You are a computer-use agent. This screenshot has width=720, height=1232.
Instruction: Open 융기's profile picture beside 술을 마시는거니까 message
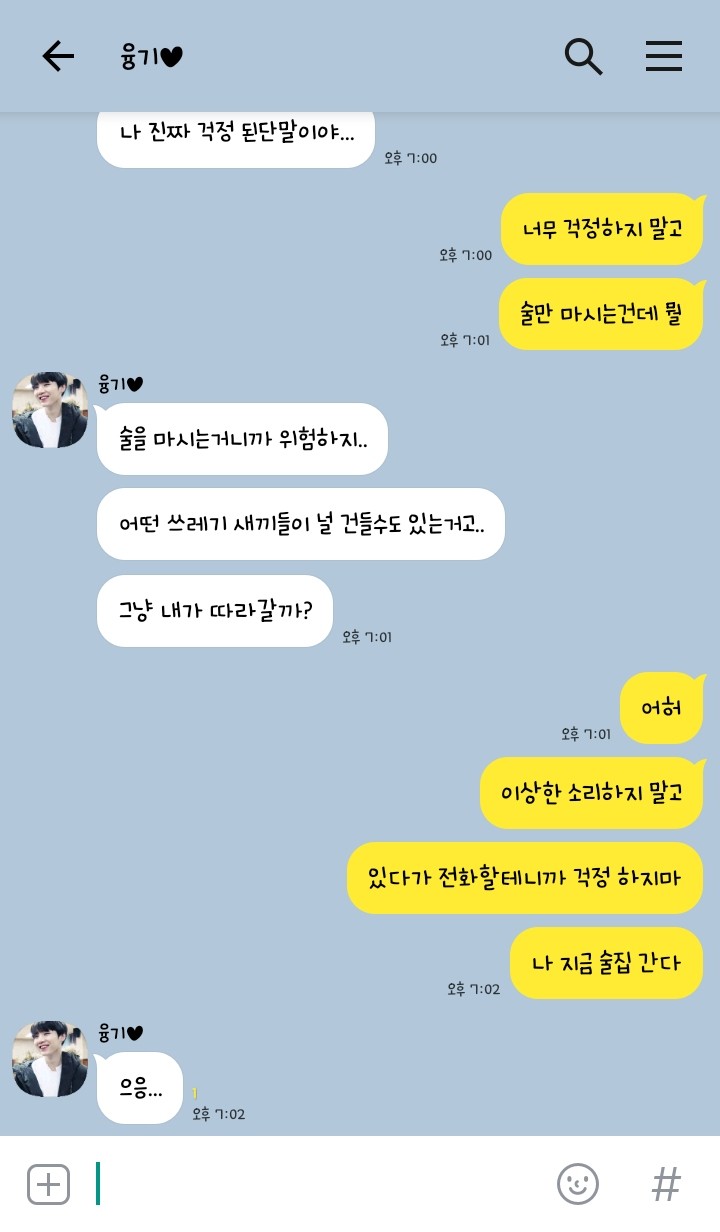(x=50, y=410)
